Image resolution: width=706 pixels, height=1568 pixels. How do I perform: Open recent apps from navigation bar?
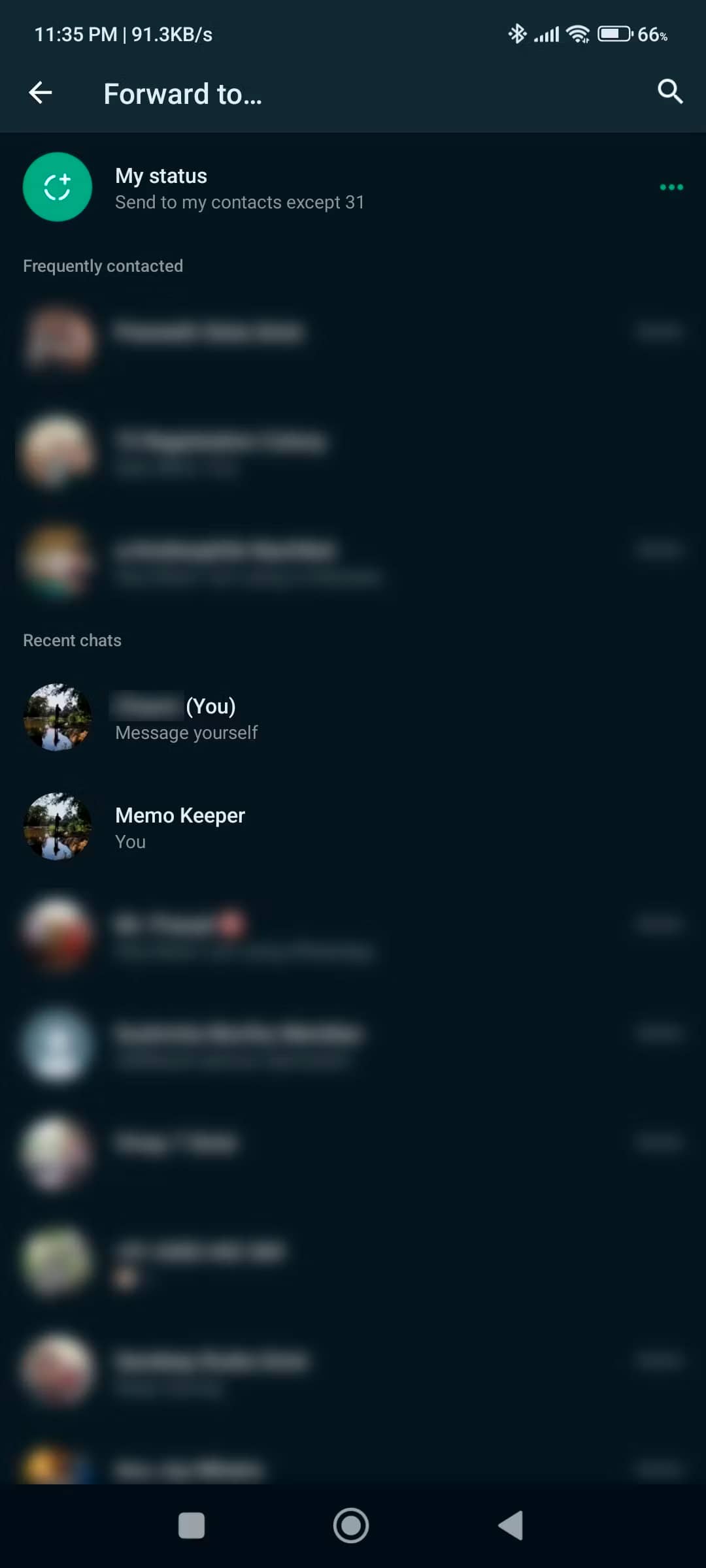point(192,1526)
